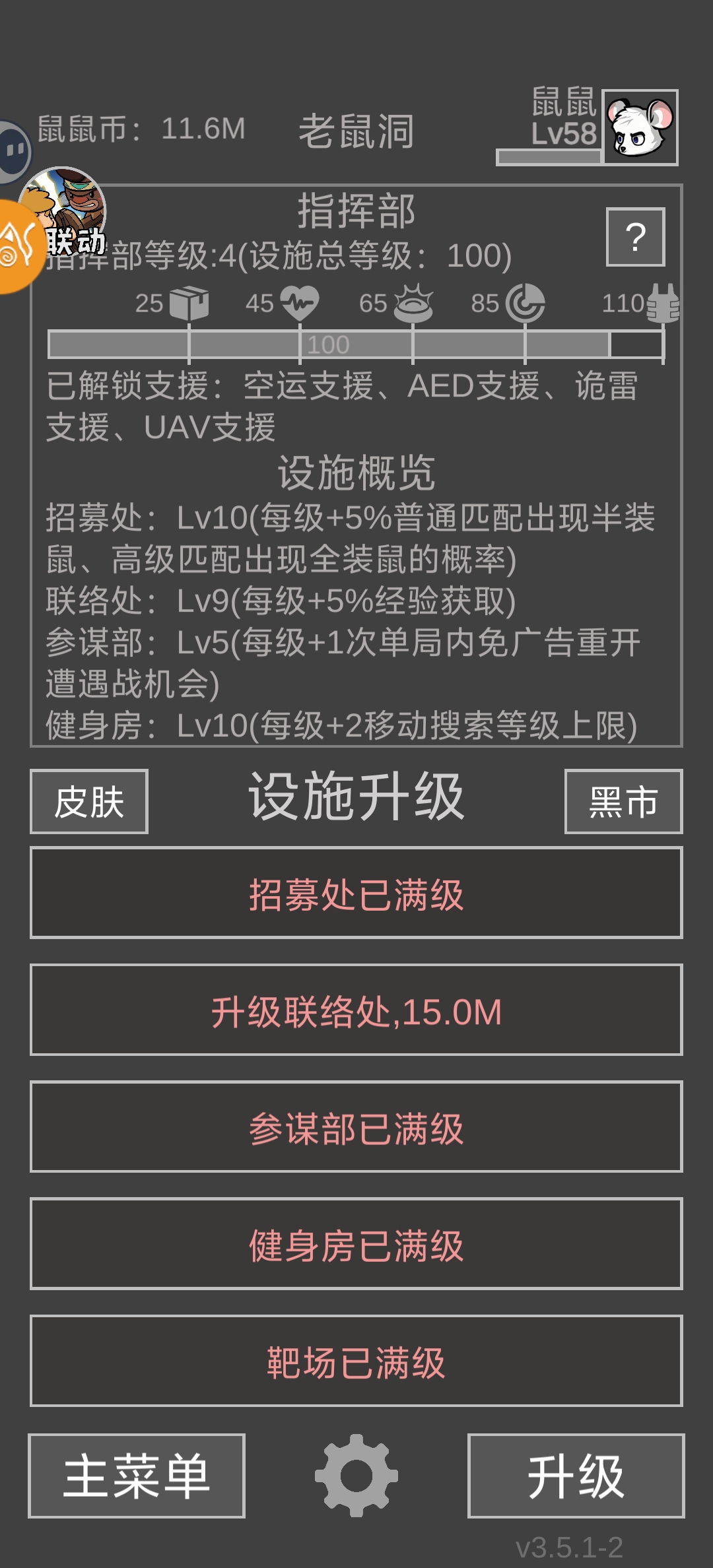Tap the 招募处已满级 button
The image size is (713, 1568).
(356, 893)
